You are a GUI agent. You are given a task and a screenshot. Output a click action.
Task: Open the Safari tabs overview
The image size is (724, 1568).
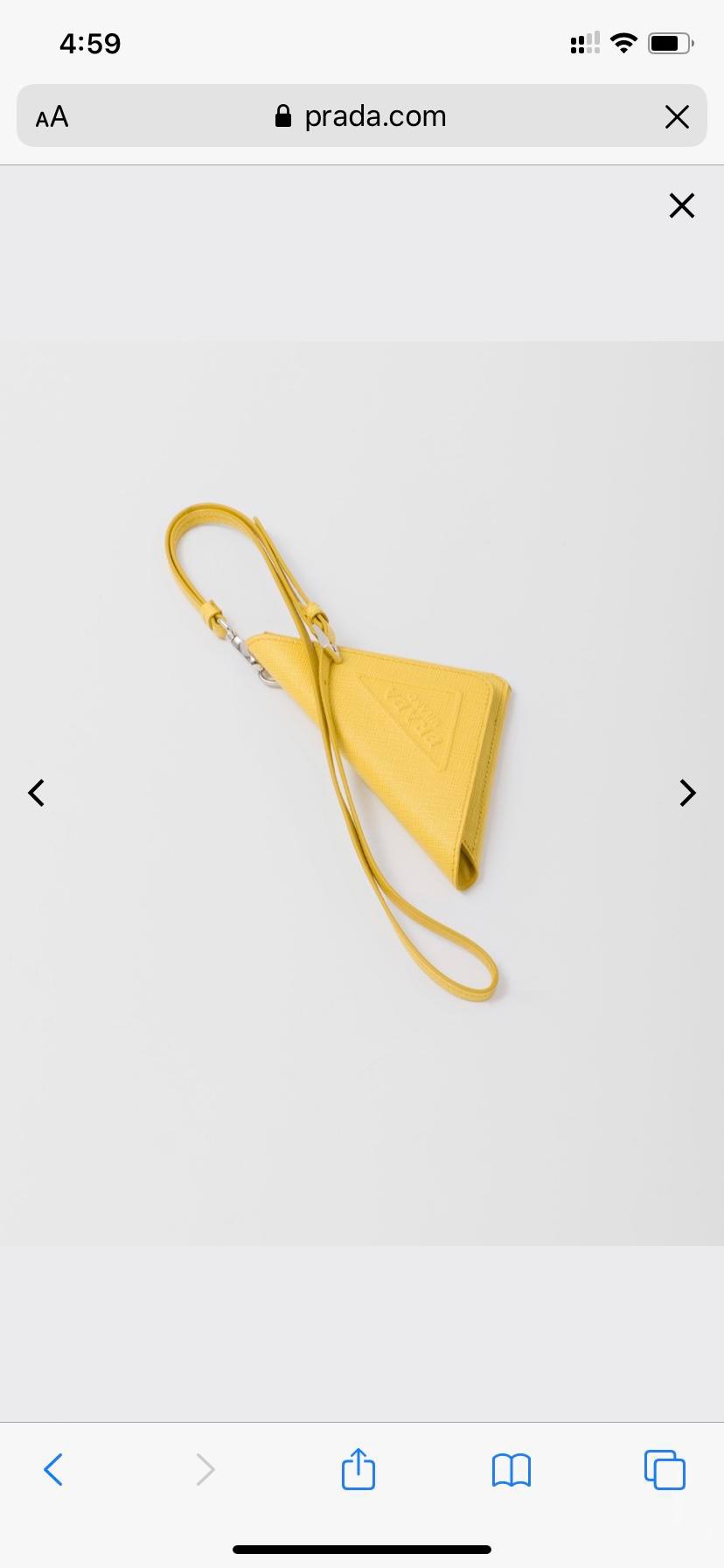coord(665,1470)
